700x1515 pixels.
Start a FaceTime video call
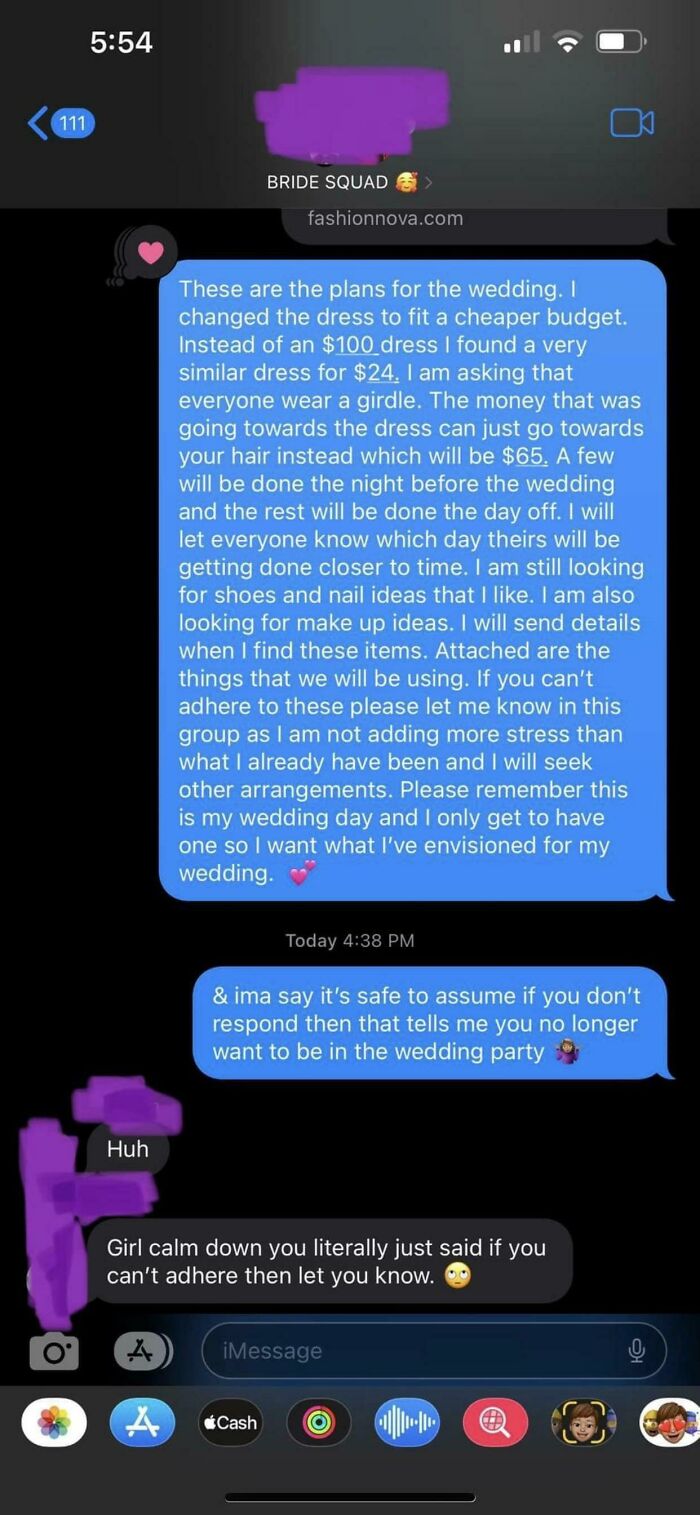[x=632, y=123]
